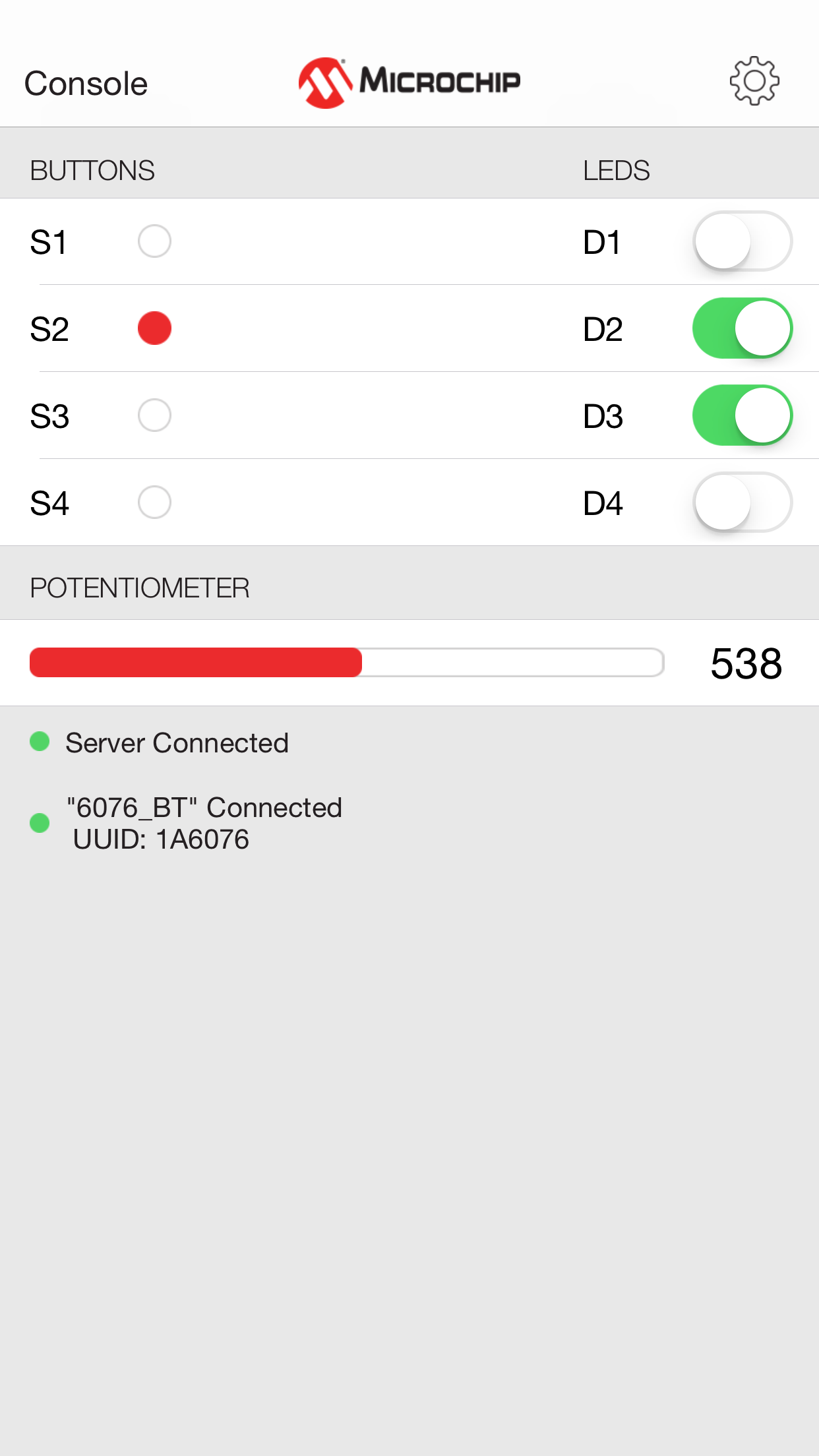The image size is (819, 1456).
Task: Enable the D4 LED switch
Action: click(x=743, y=502)
